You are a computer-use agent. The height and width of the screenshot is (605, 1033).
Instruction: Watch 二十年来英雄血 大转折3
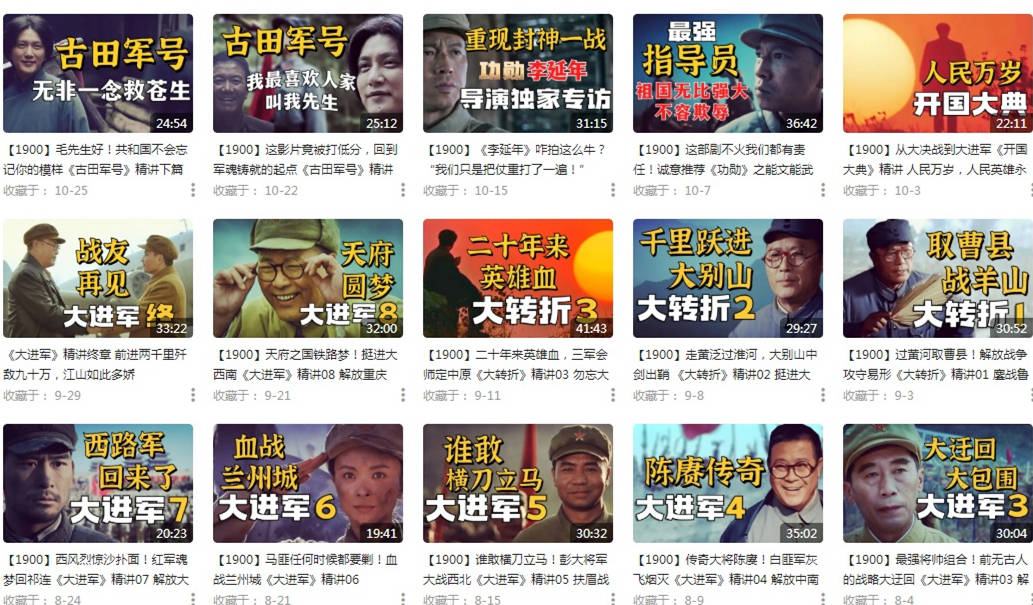[x=518, y=278]
